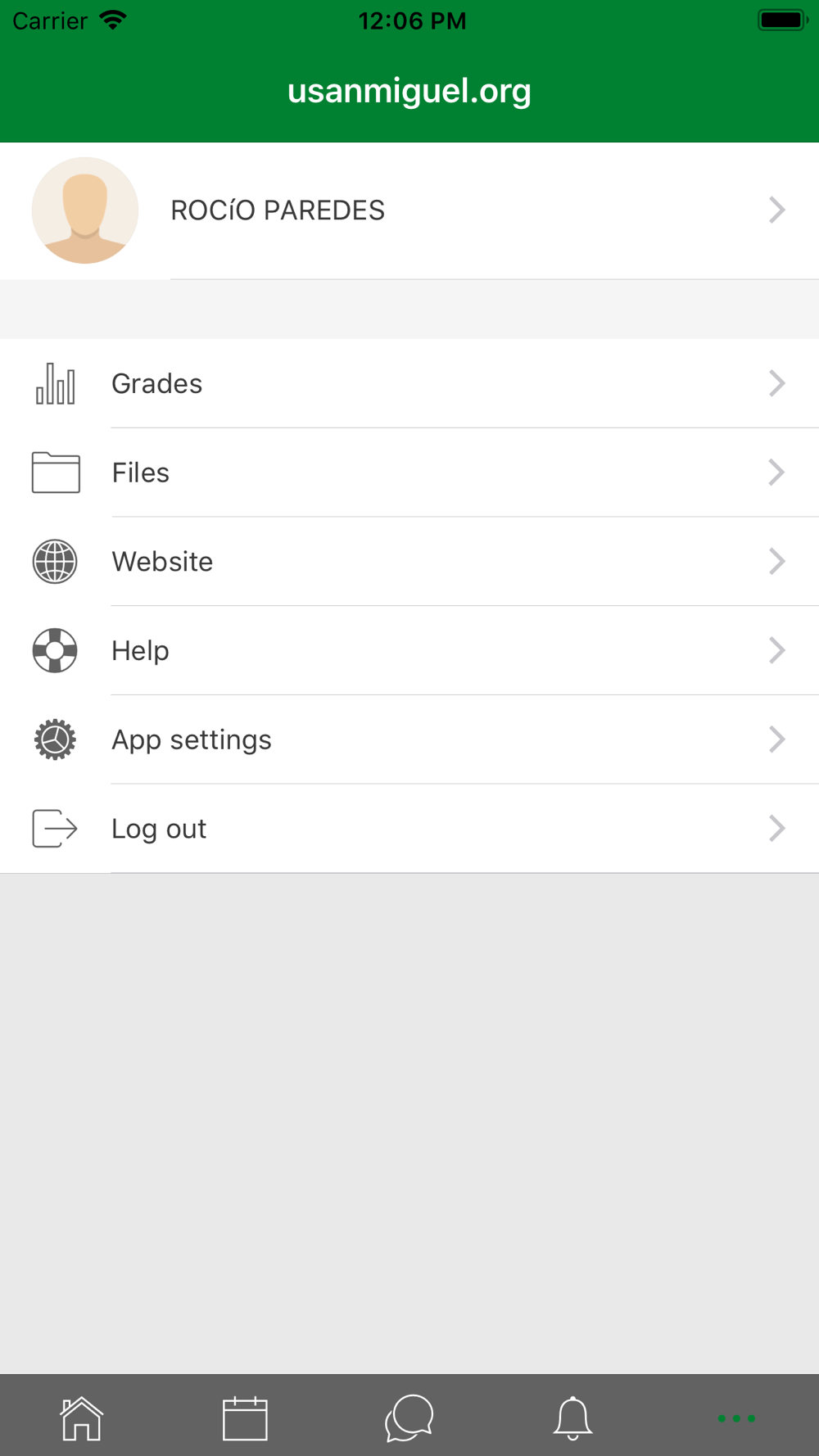Open the Grades section
This screenshot has width=819, height=1456.
(409, 383)
